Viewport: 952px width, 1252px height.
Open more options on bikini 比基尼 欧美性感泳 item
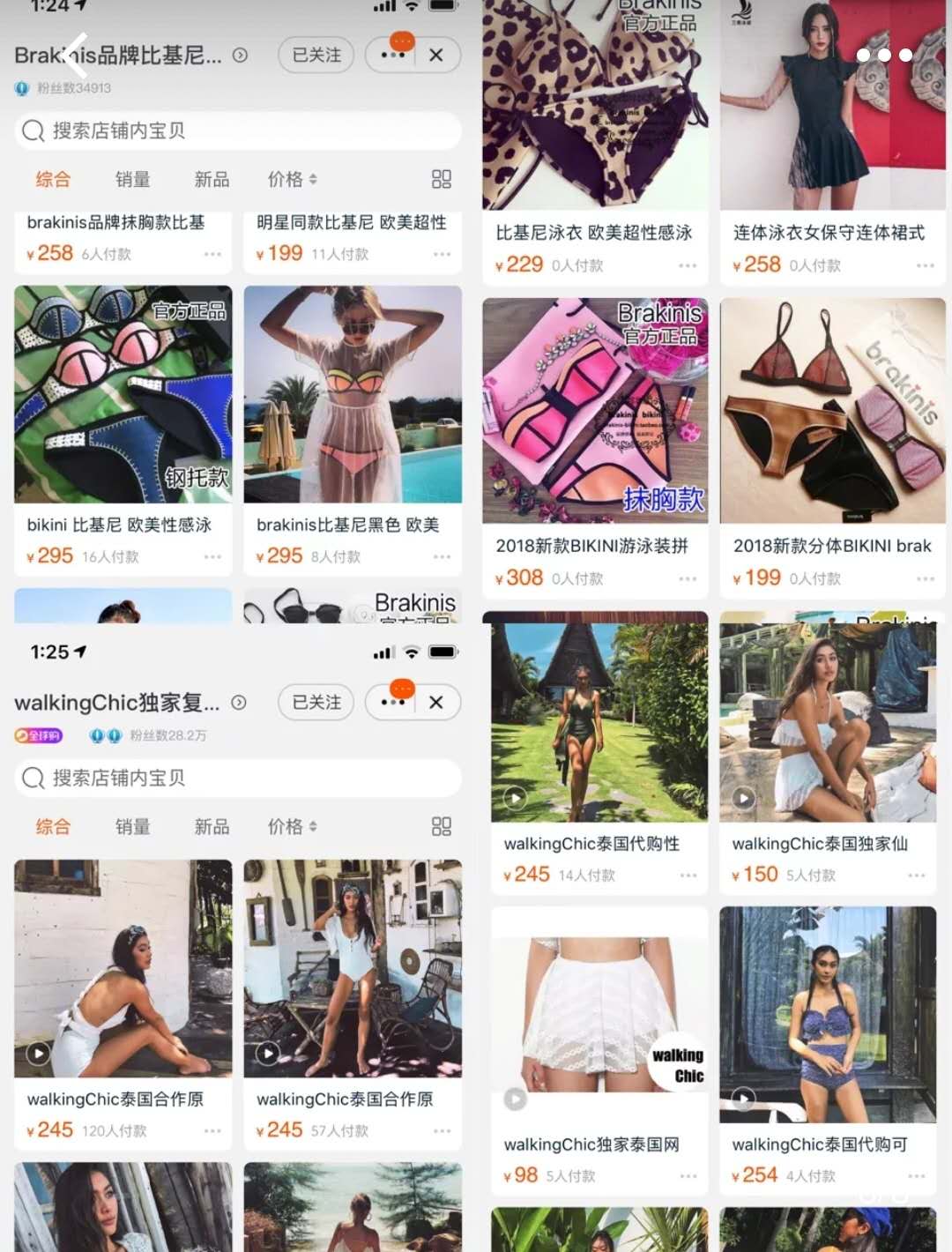coord(212,556)
